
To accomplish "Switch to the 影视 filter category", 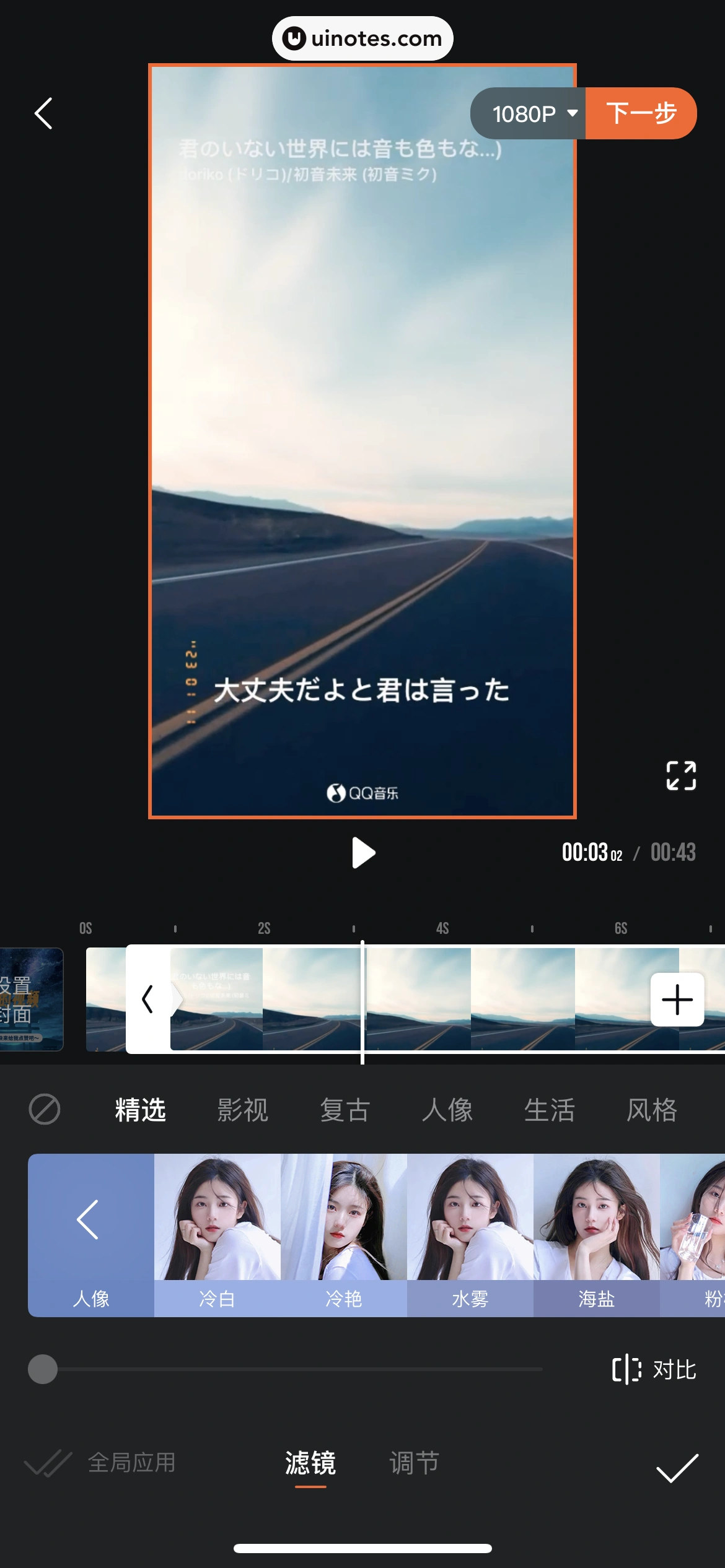I will 242,1109.
